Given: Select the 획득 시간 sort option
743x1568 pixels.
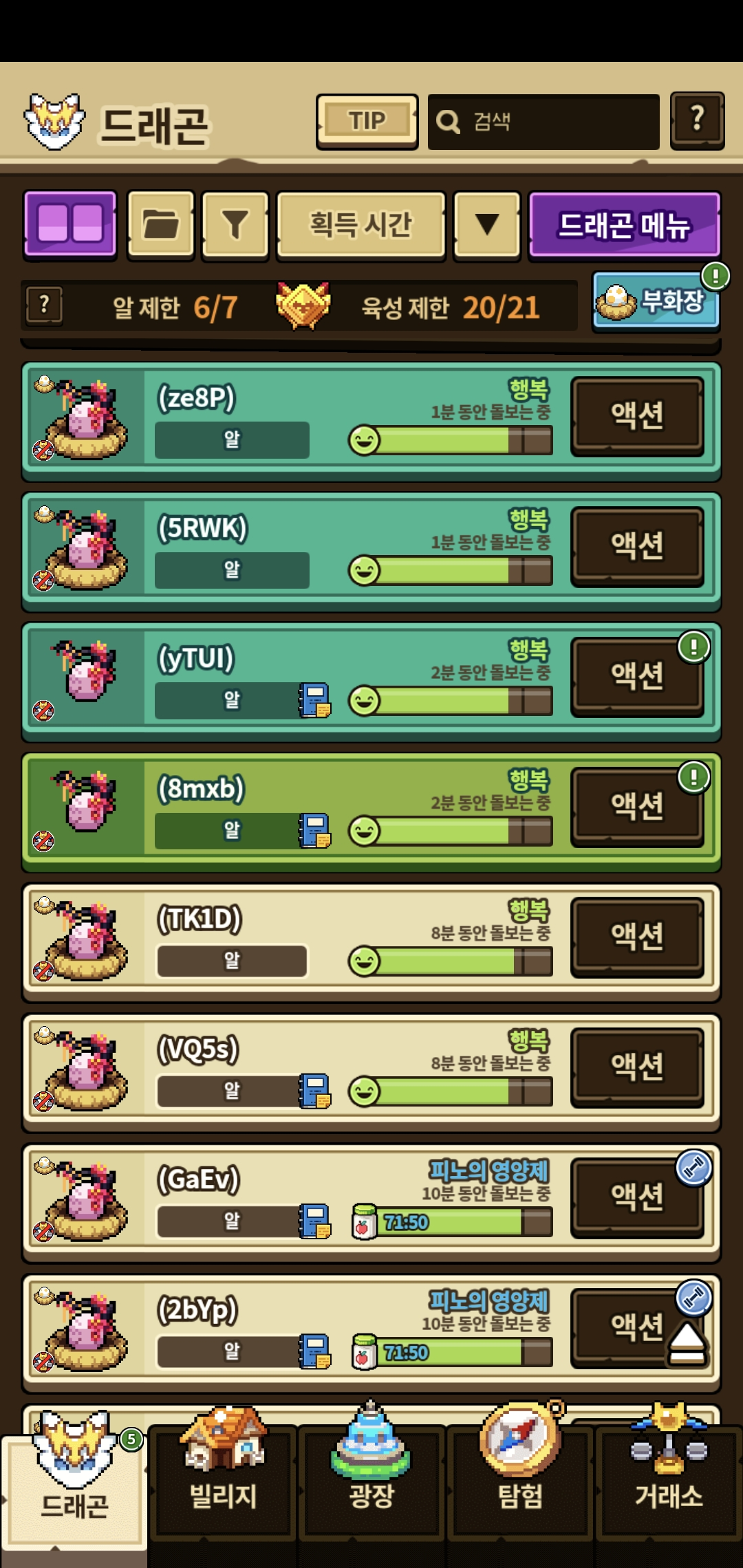Looking at the screenshot, I should (x=360, y=225).
